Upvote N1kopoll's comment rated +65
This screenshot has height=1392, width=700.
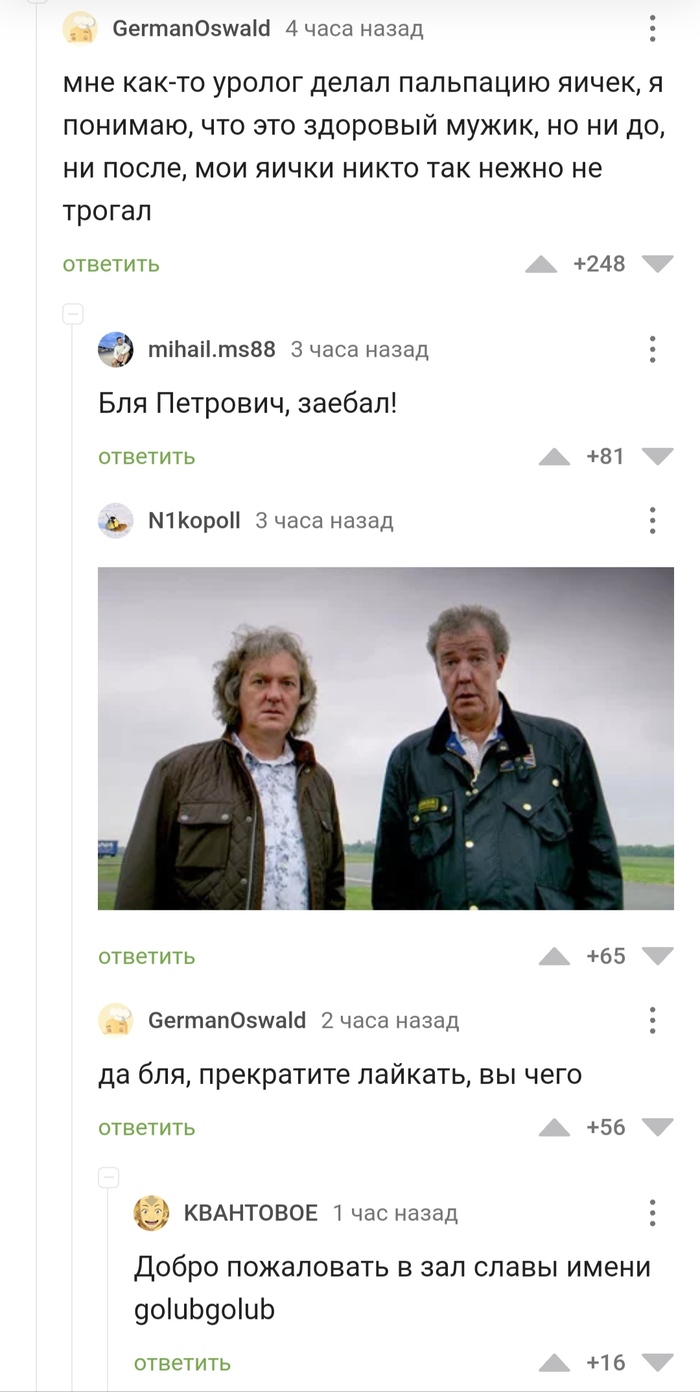click(x=554, y=957)
